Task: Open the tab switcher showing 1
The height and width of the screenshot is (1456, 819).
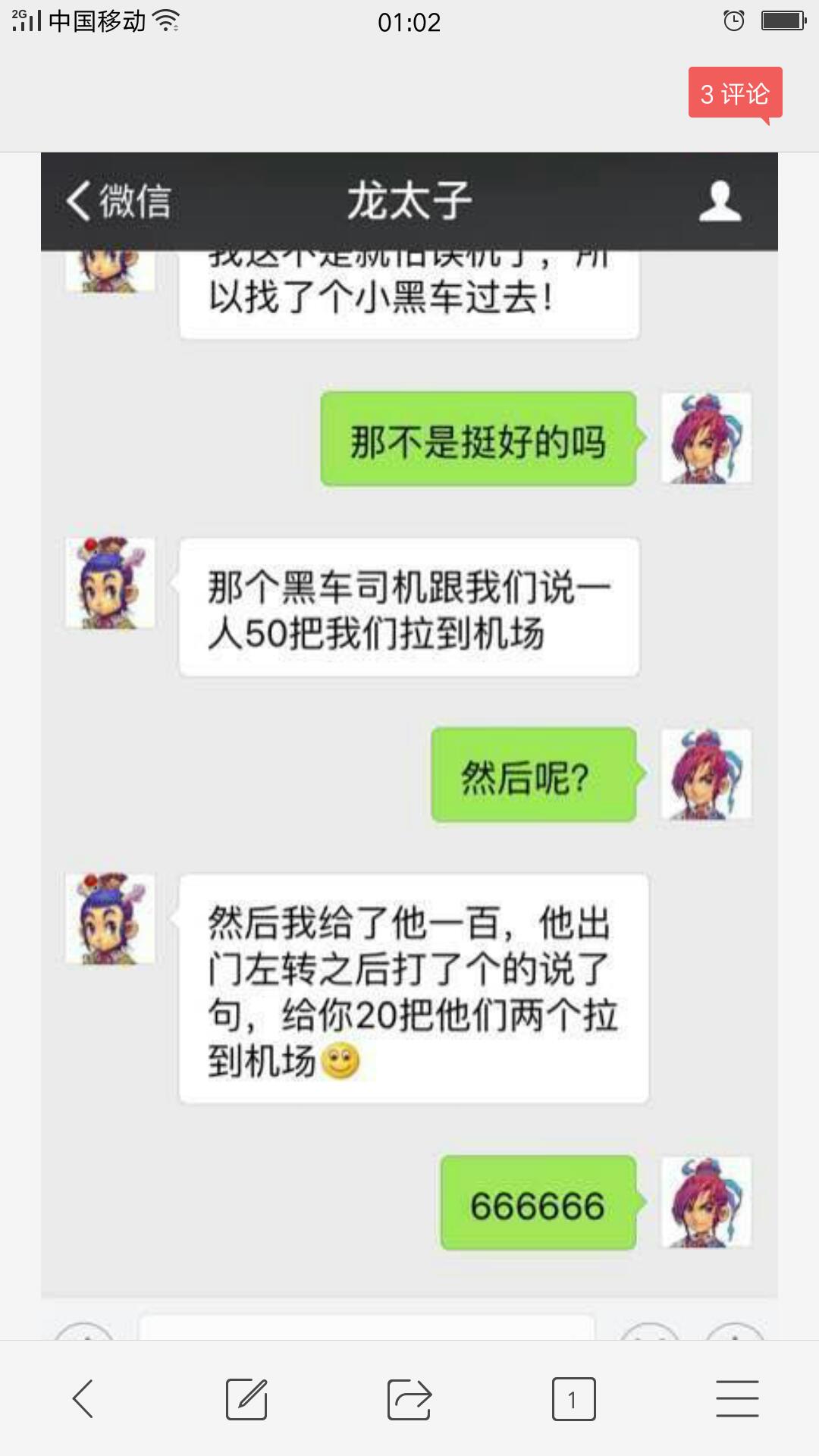Action: pos(573,1398)
